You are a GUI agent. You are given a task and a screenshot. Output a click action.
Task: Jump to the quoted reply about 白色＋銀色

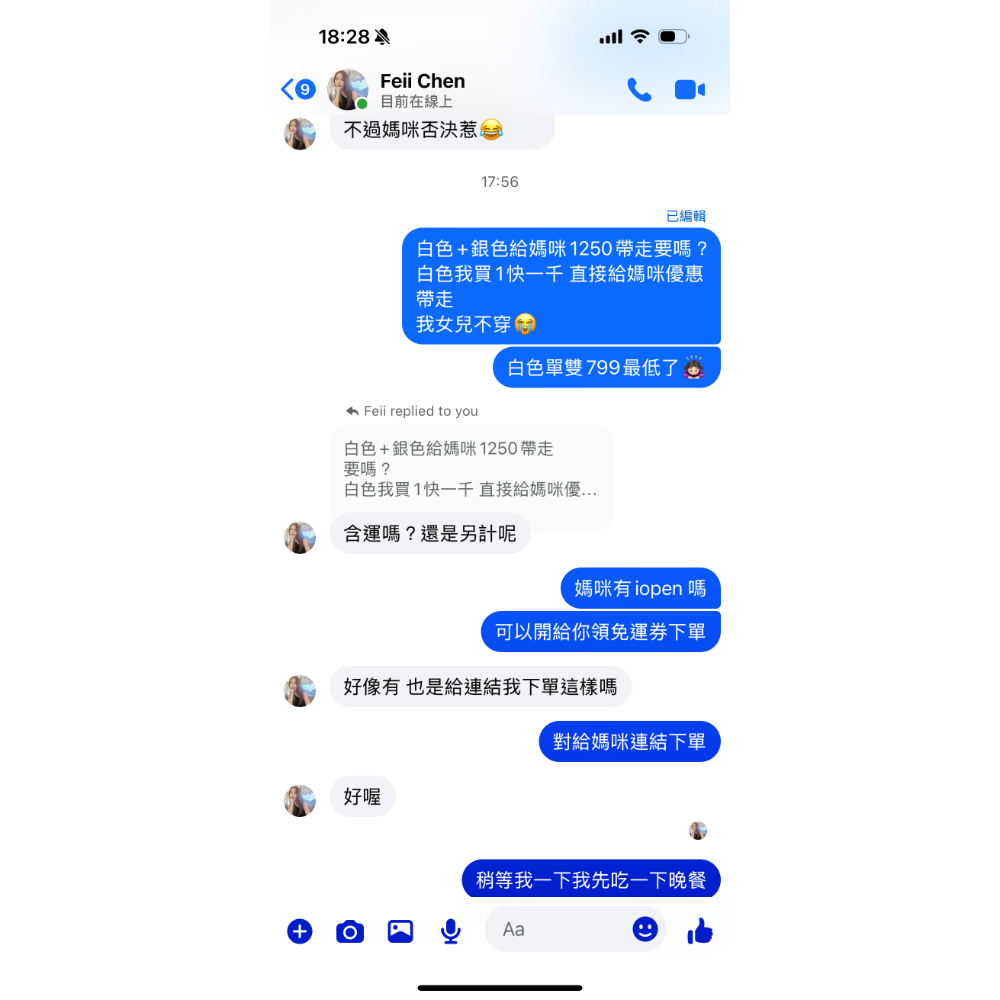(x=470, y=469)
